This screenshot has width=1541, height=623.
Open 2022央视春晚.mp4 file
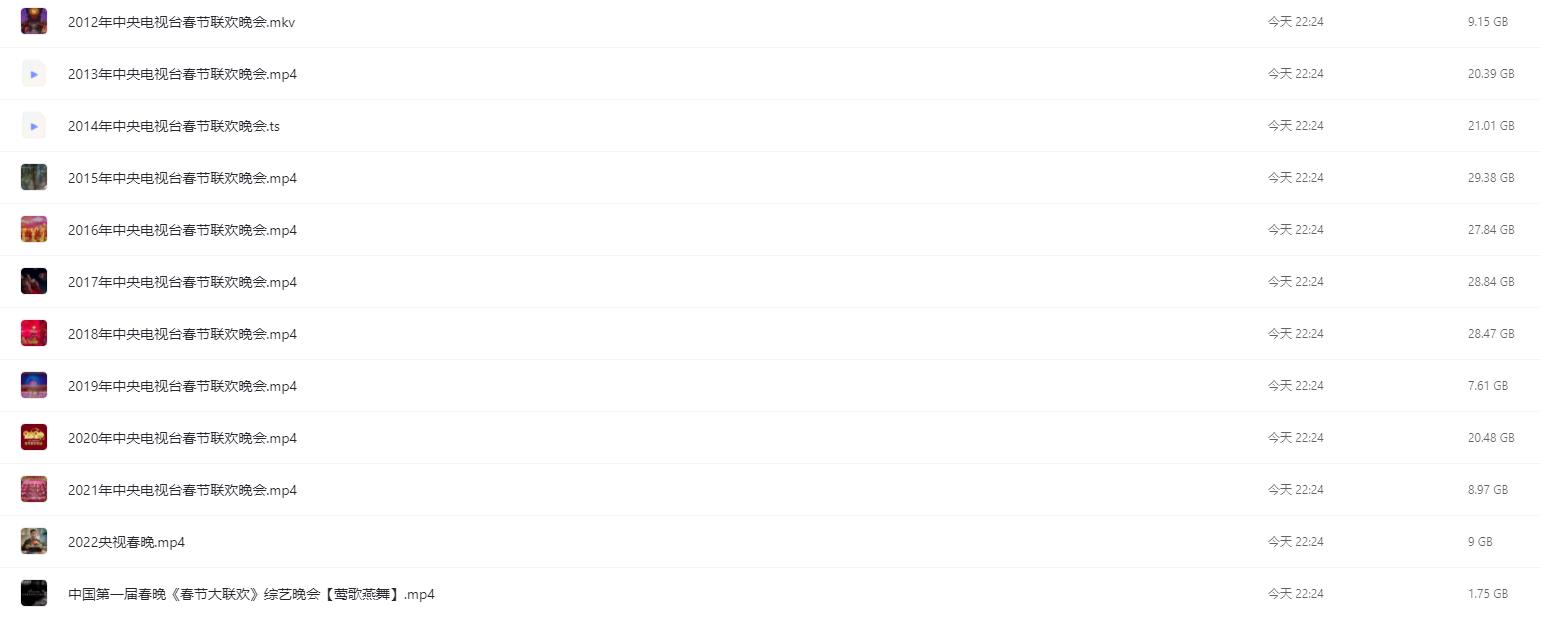[126, 542]
